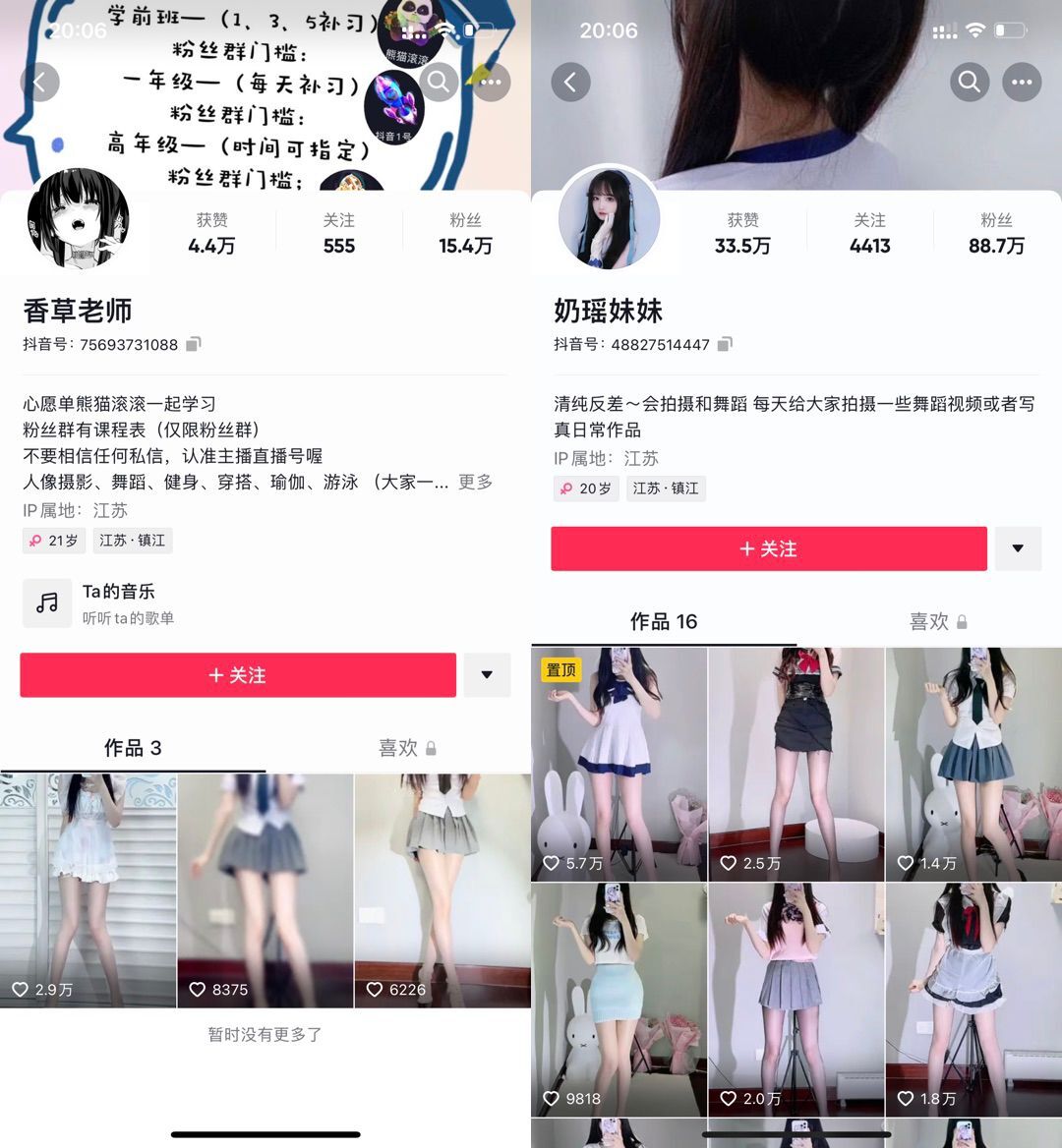View 奶瑶妹妹's profile avatar
This screenshot has width=1062, height=1148.
(x=609, y=218)
